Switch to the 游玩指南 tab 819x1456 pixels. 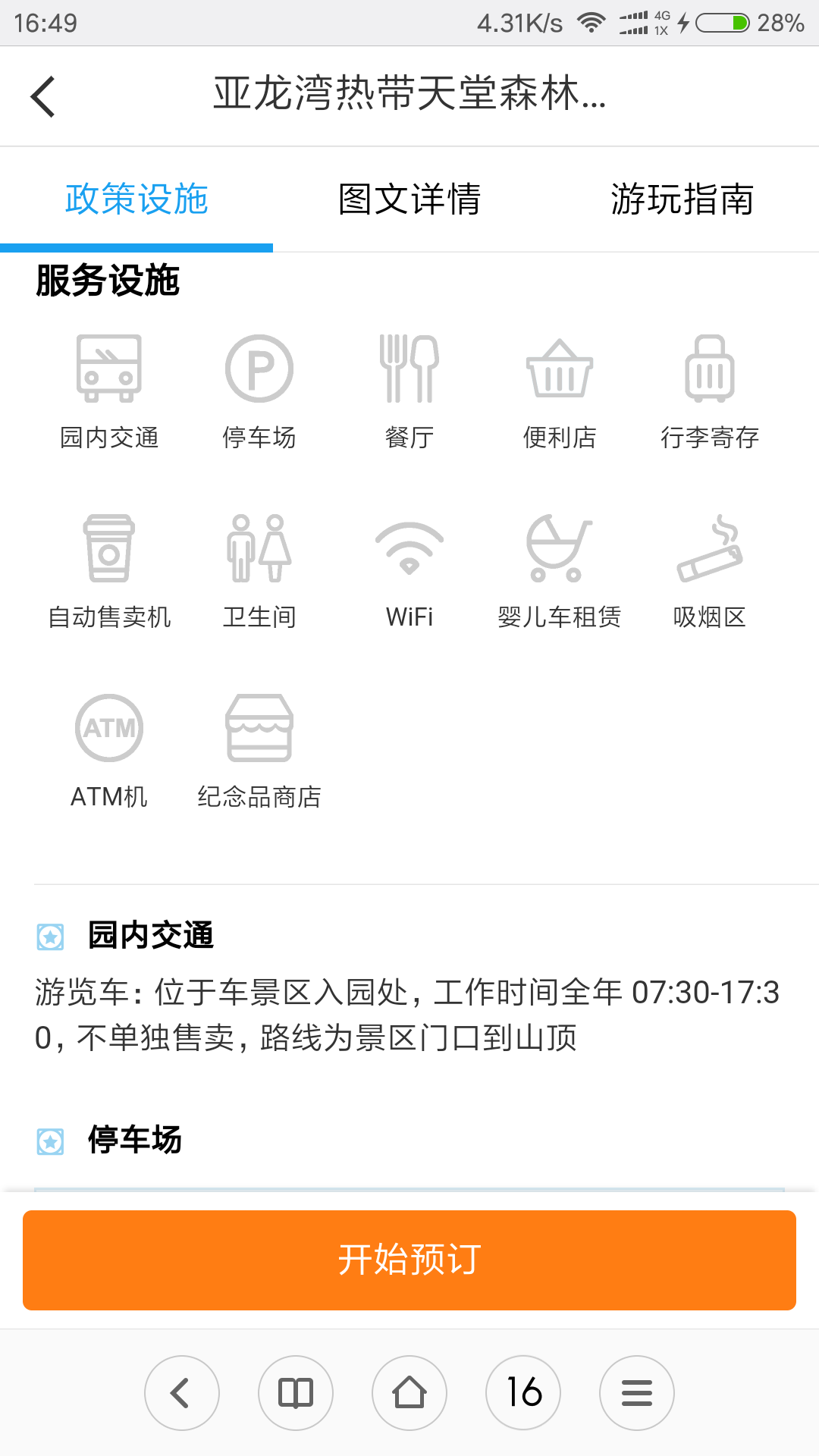[682, 199]
